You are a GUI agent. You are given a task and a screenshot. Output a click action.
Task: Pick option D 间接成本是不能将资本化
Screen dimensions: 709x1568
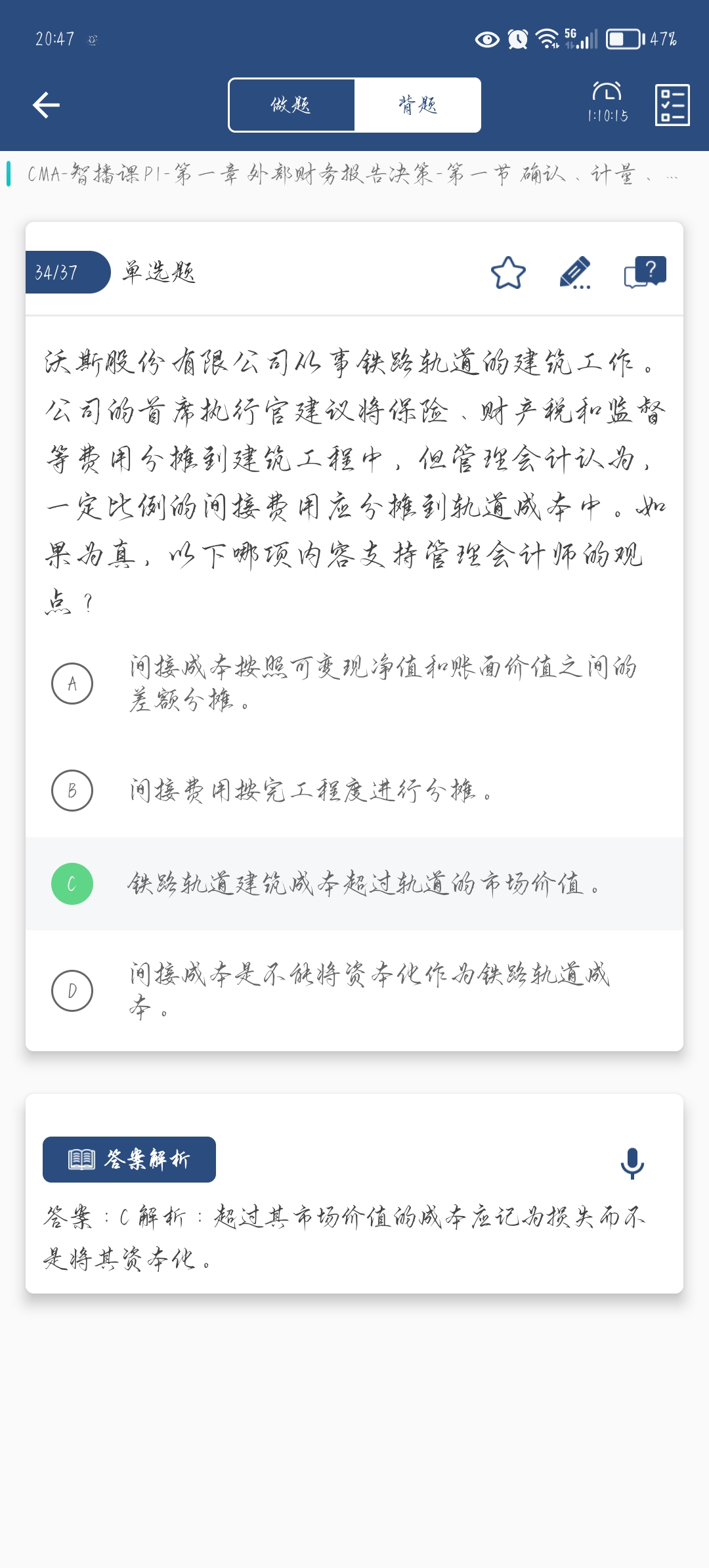click(x=72, y=991)
